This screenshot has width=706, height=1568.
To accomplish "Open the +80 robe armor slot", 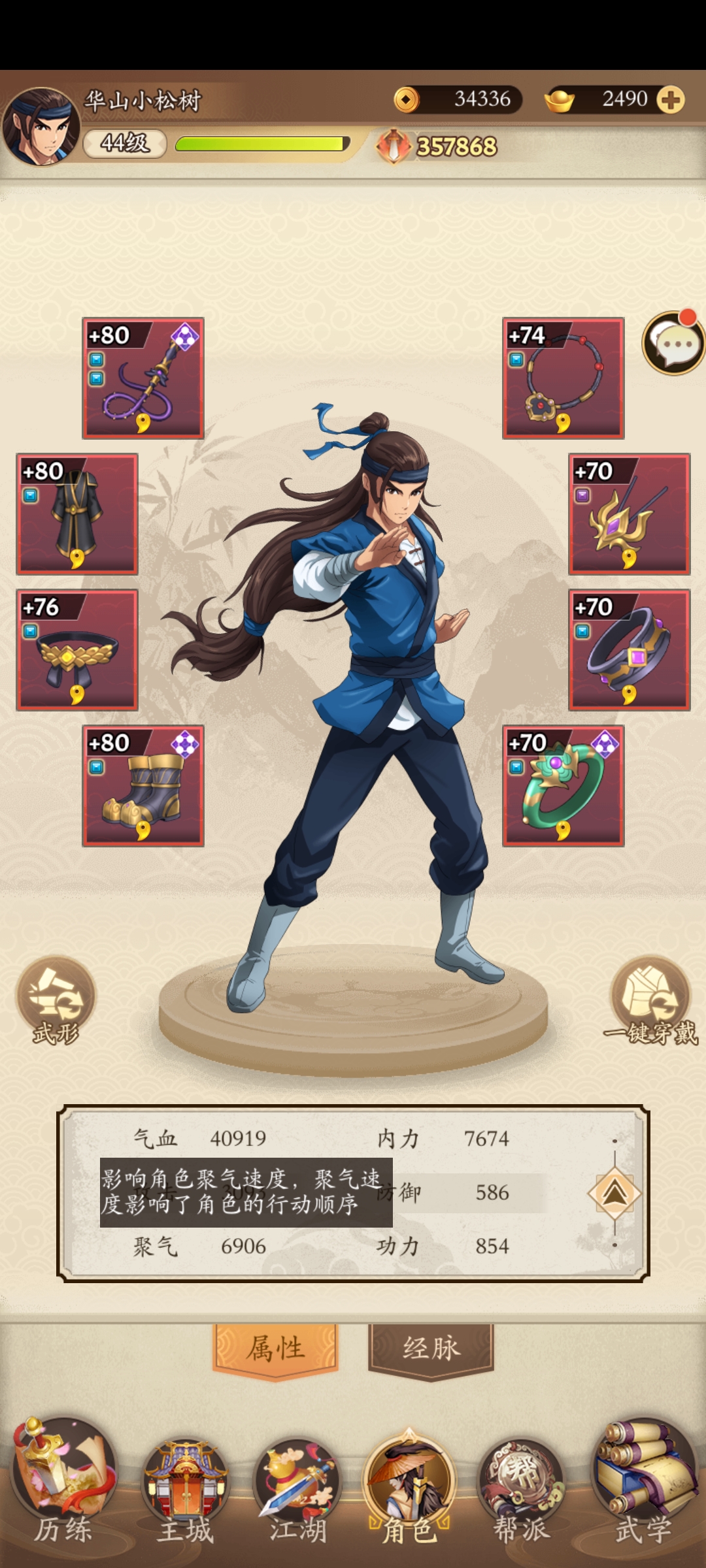I will [x=77, y=514].
